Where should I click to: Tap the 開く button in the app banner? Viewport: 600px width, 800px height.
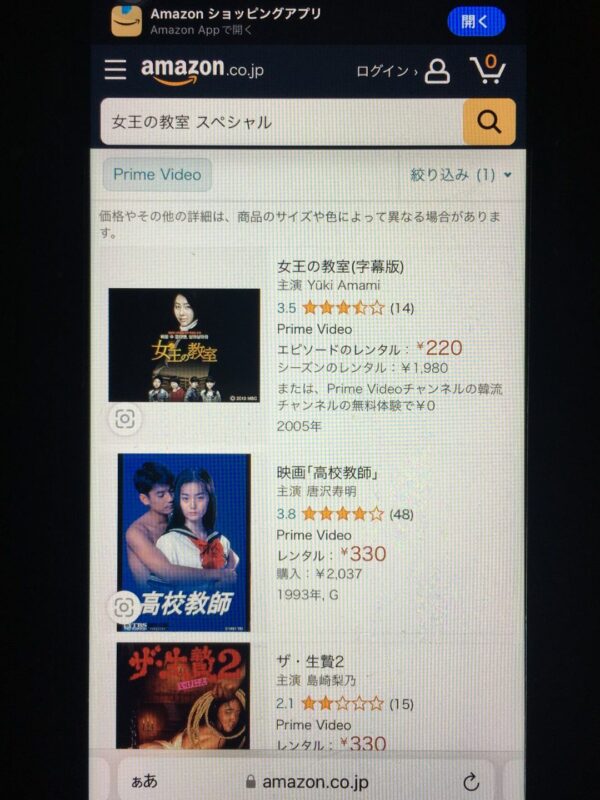click(475, 21)
